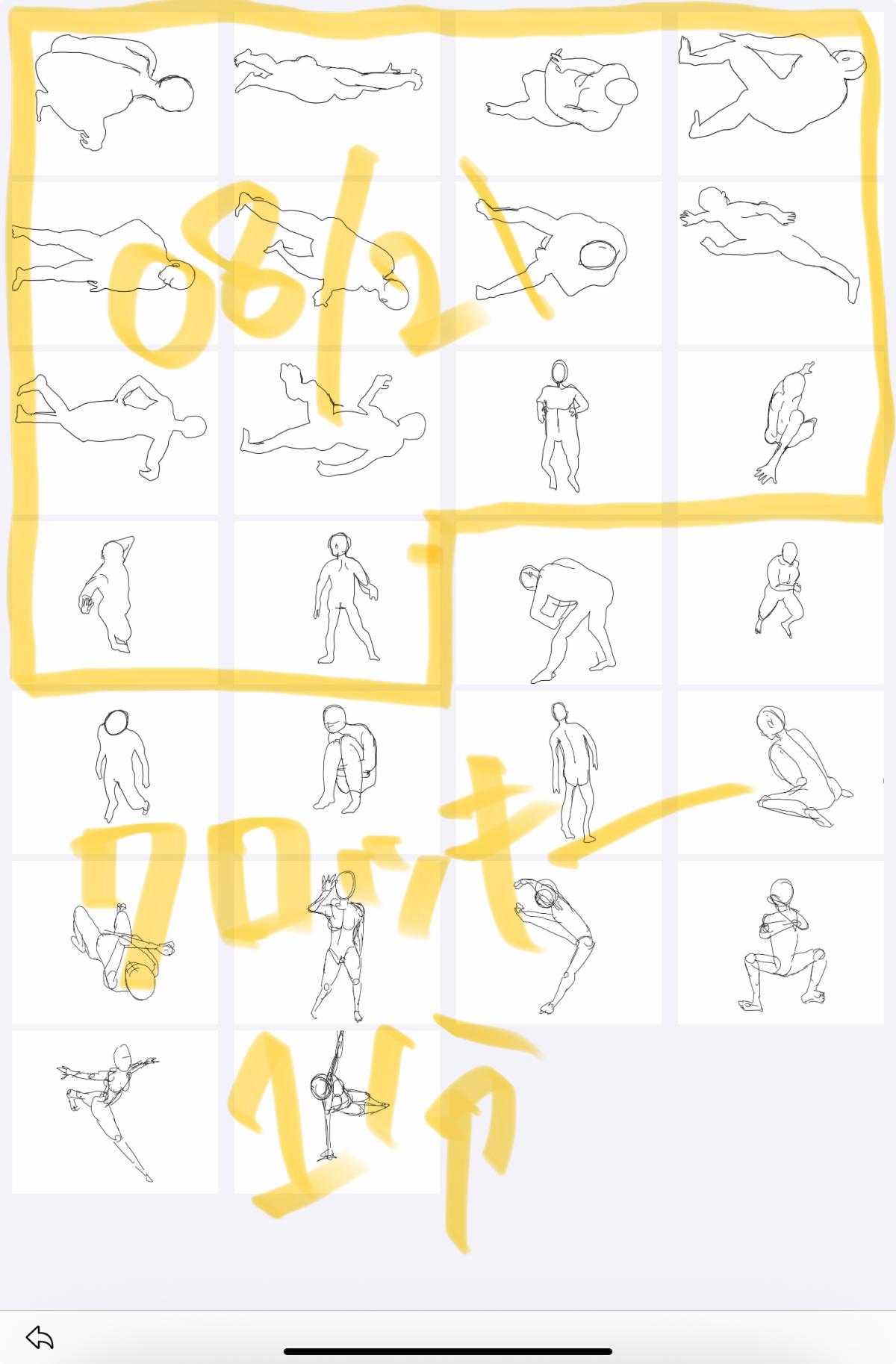Open the sketch of kneeling figure seen from behind
896x1364 pixels.
[x=780, y=772]
